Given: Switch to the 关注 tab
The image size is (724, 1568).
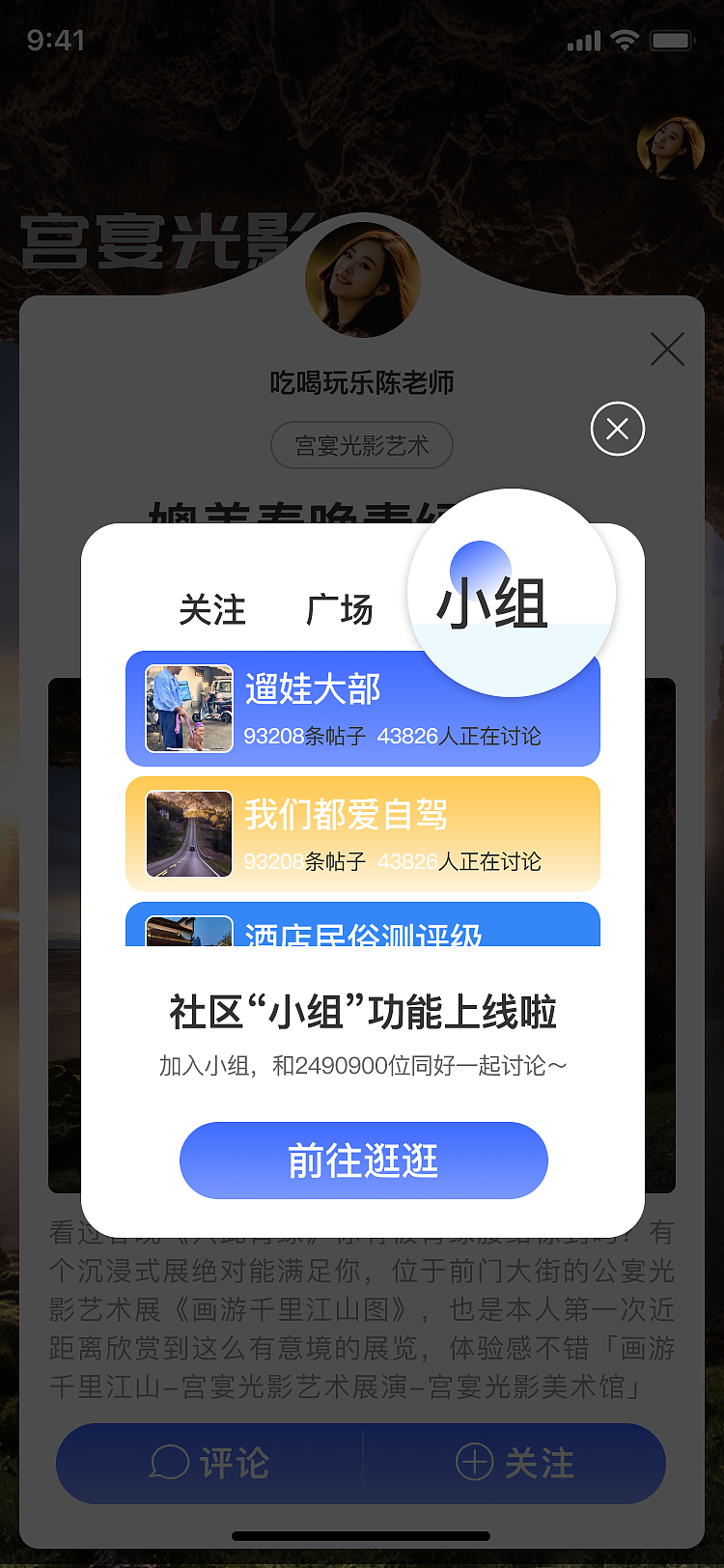Looking at the screenshot, I should pos(214,609).
